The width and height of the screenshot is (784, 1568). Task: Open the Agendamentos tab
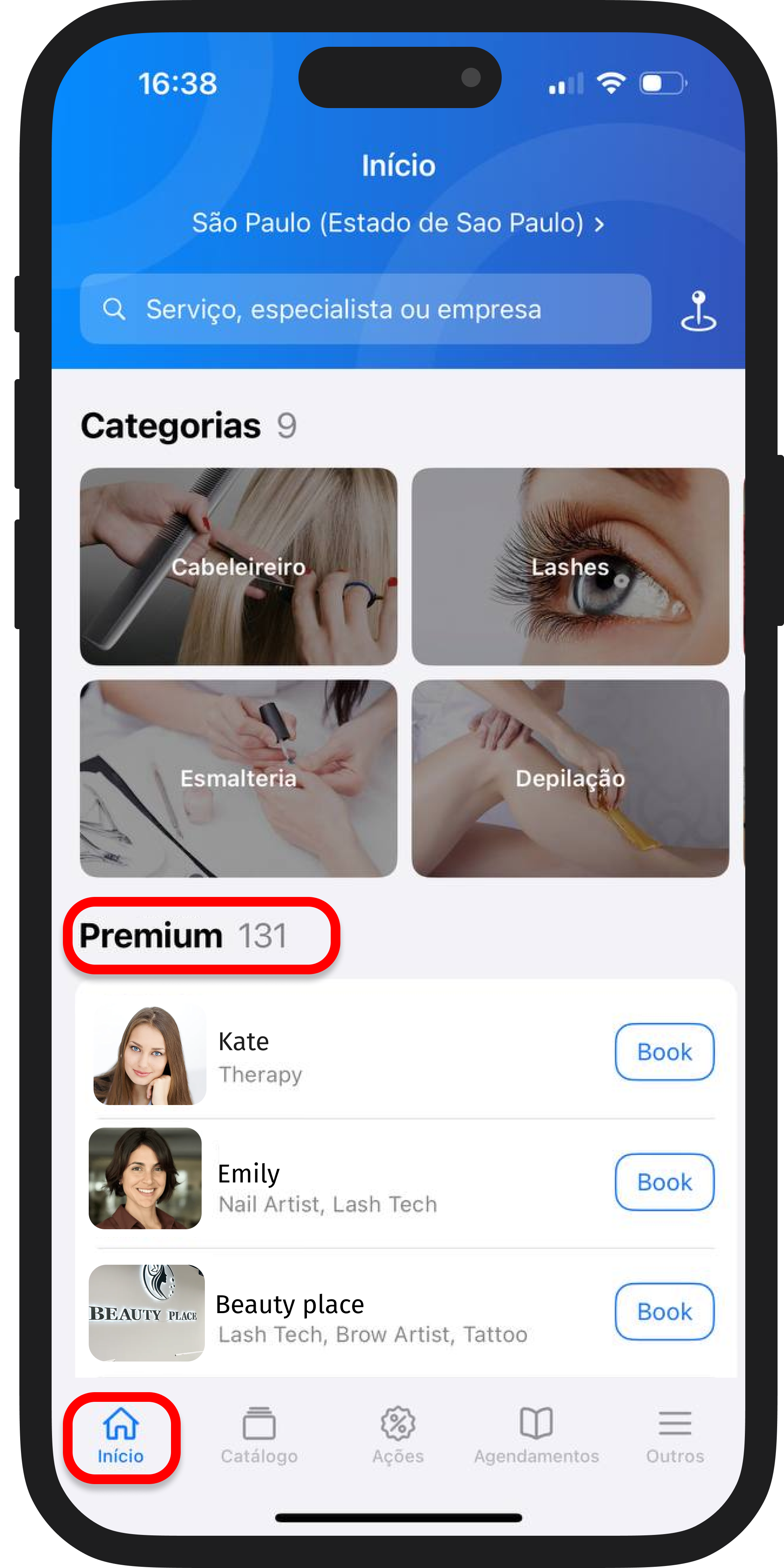click(x=536, y=1437)
